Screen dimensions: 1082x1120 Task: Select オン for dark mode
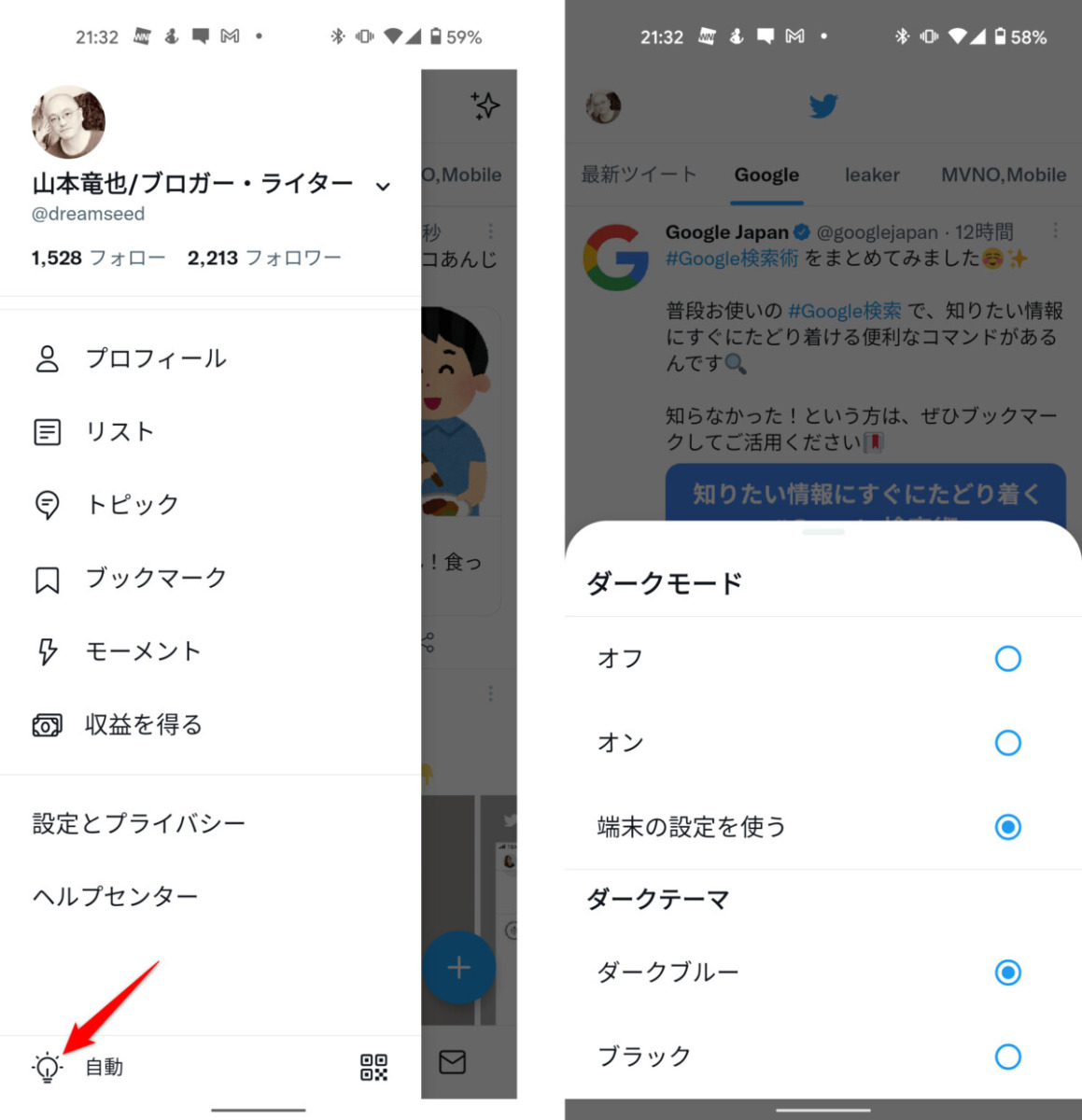[1007, 743]
